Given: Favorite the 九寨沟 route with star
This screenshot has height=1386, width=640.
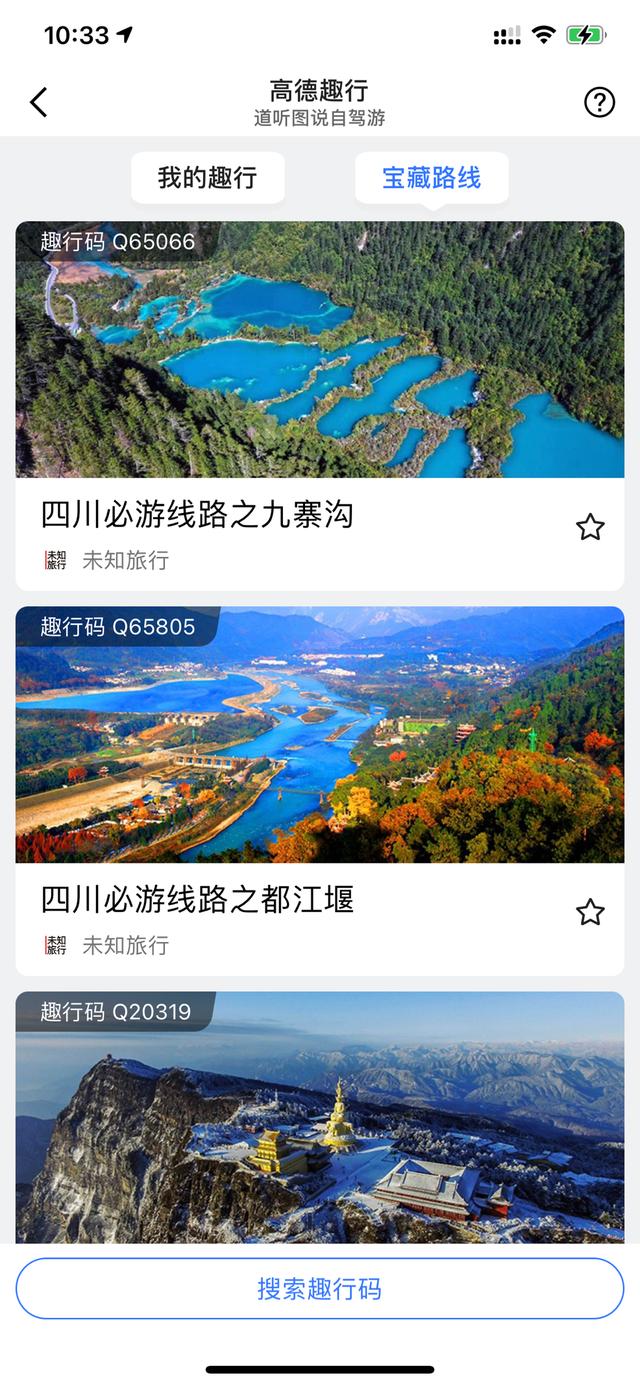Looking at the screenshot, I should 590,527.
